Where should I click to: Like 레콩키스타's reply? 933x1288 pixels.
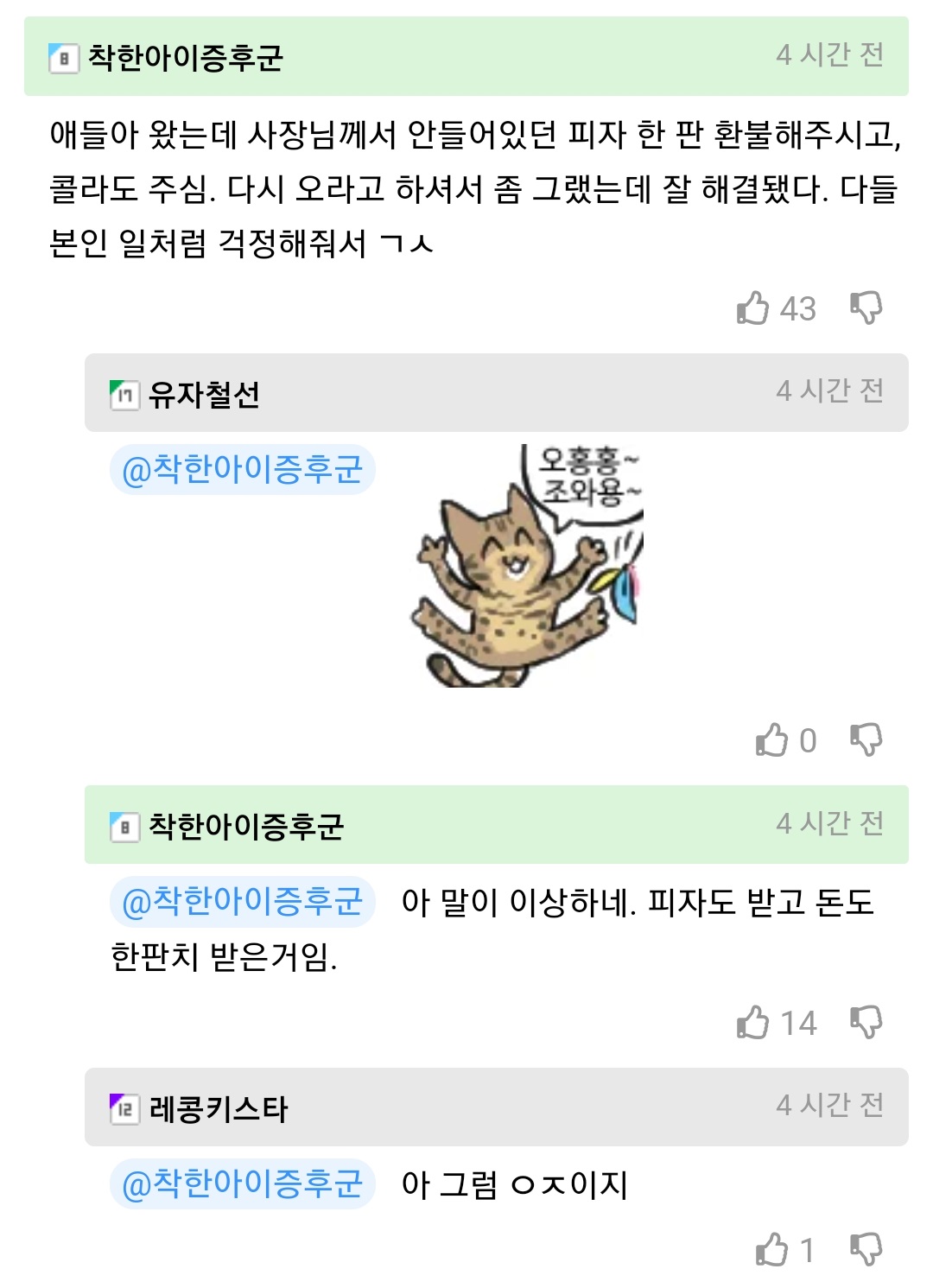772,1249
